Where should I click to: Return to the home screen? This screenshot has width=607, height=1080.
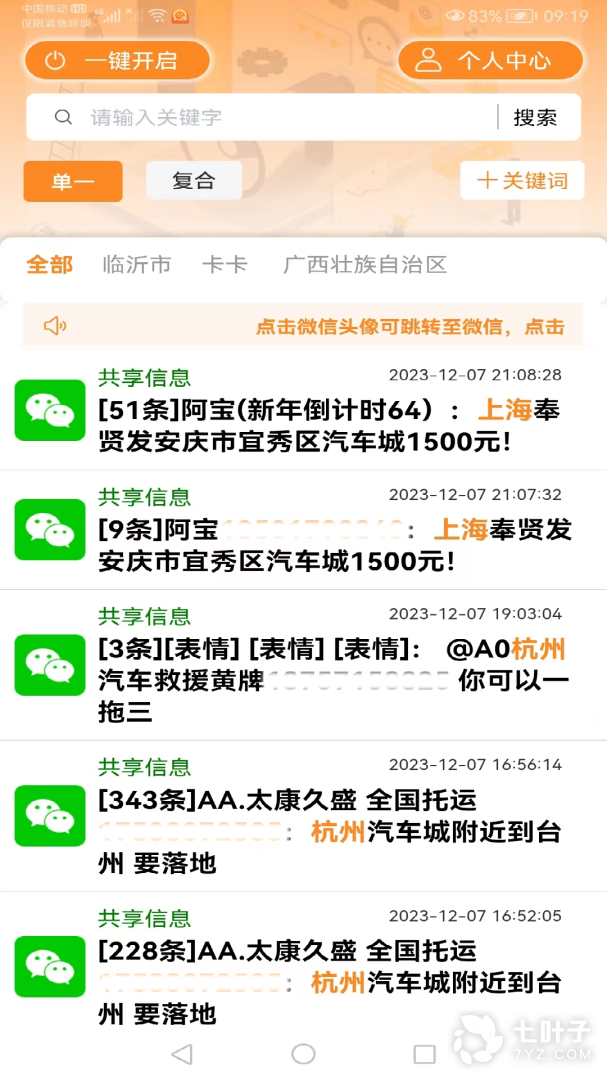tap(303, 1053)
